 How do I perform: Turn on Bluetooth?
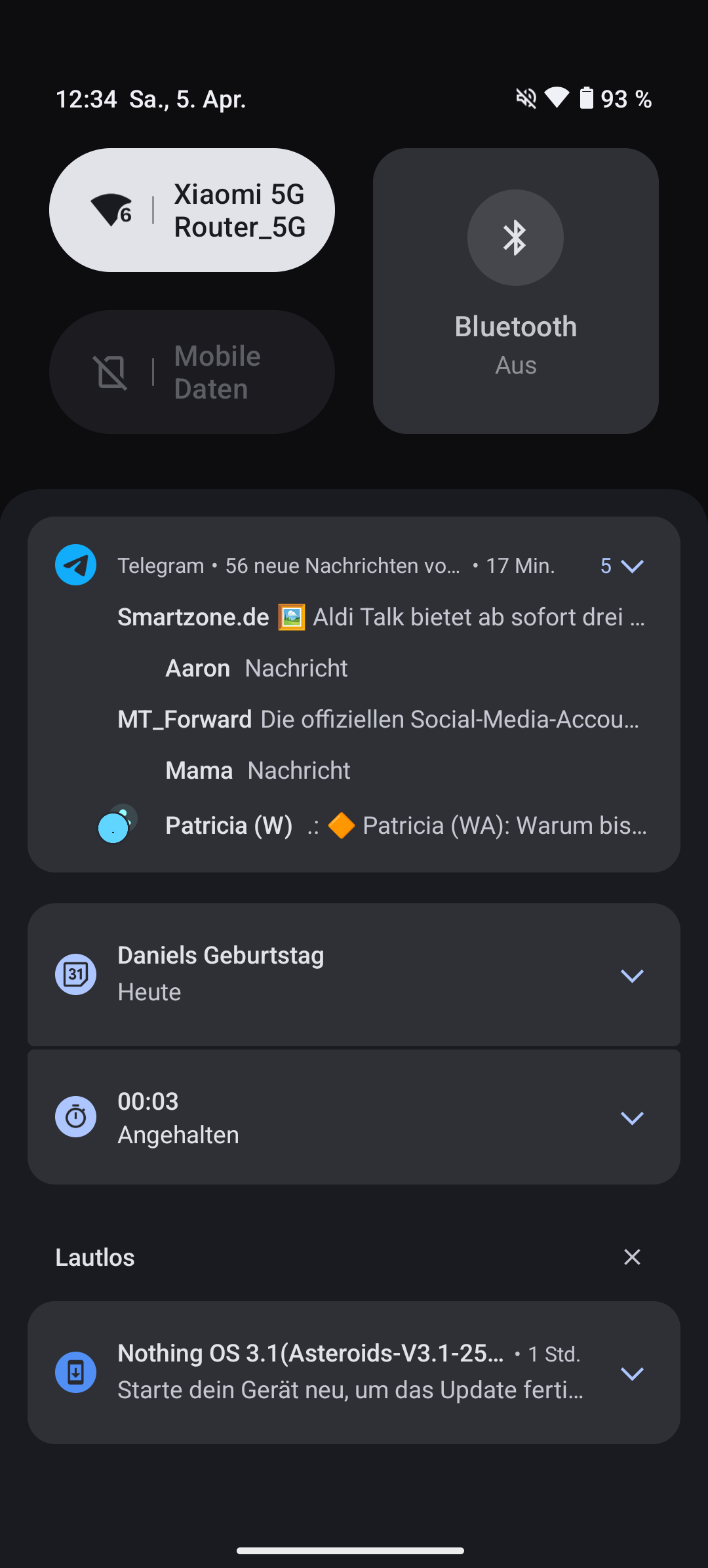[515, 290]
